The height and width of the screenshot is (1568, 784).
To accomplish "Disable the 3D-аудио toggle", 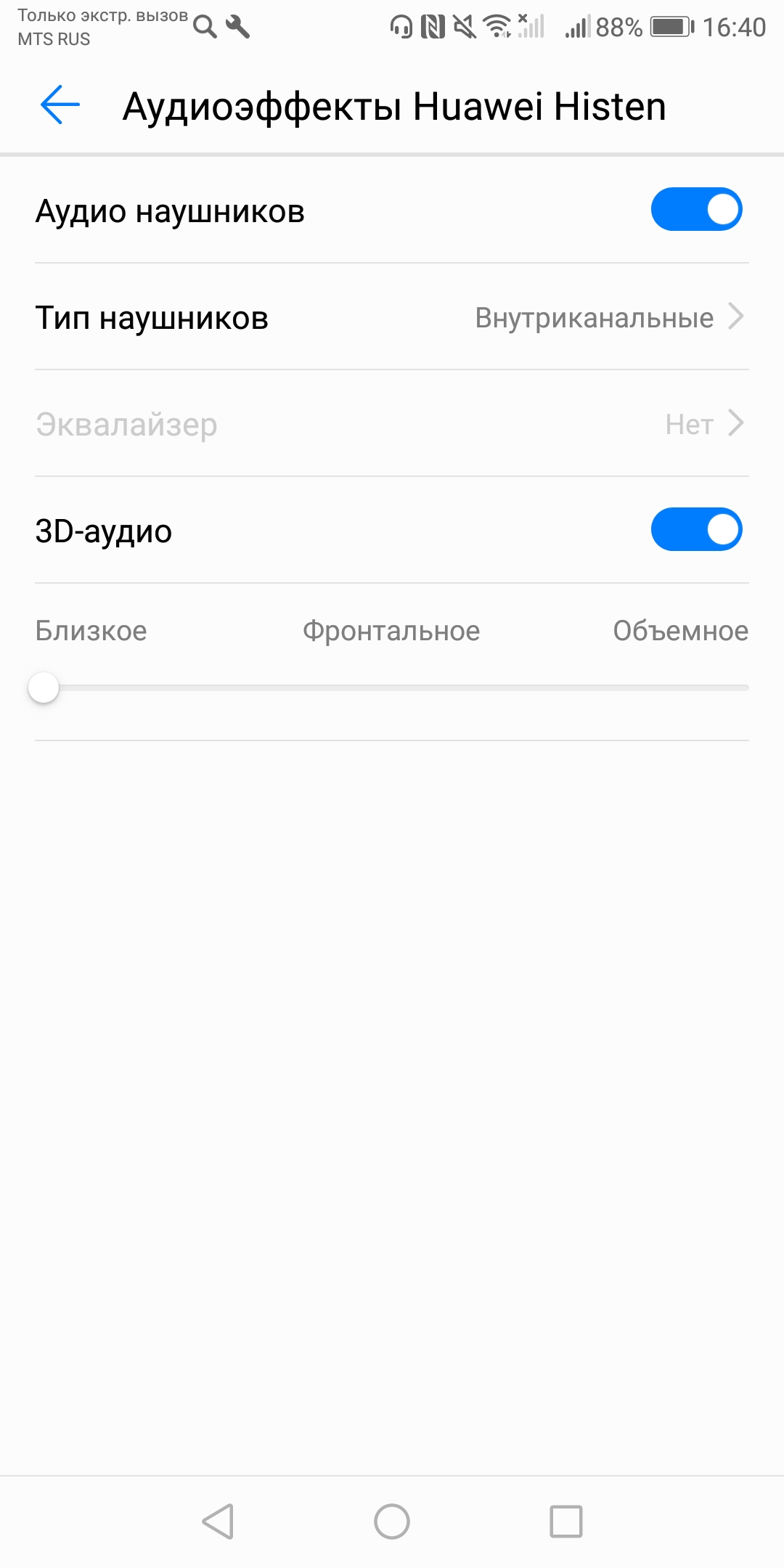I will pyautogui.click(x=695, y=529).
